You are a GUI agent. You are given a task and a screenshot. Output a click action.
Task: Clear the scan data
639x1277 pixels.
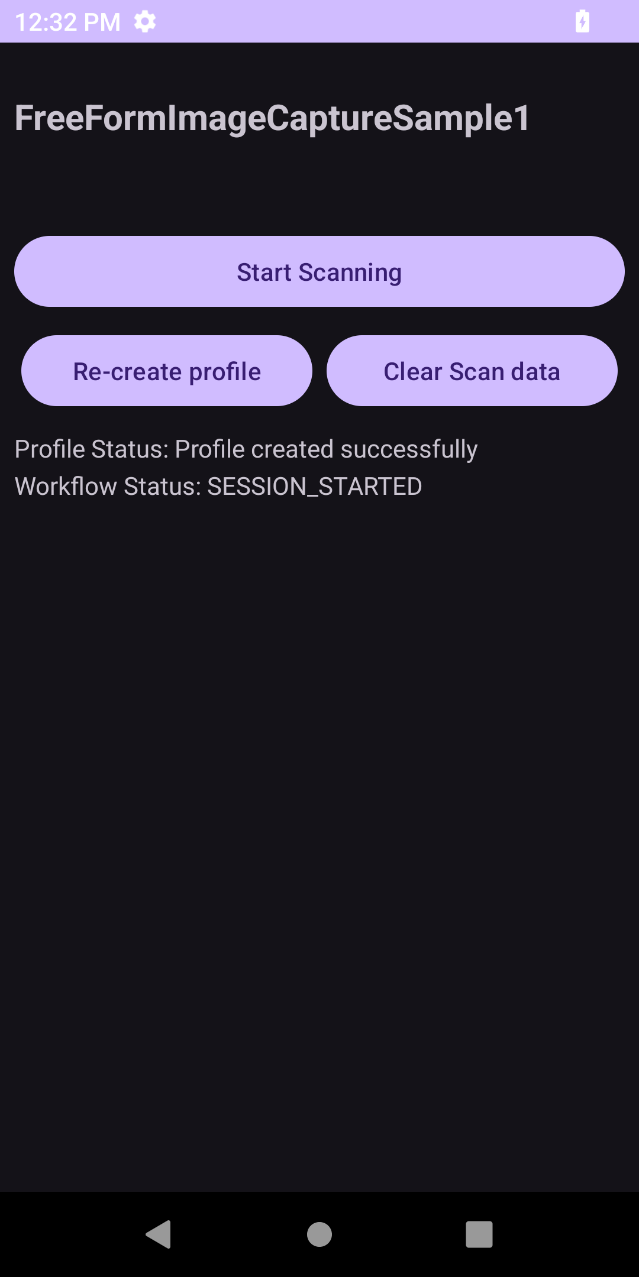click(471, 371)
